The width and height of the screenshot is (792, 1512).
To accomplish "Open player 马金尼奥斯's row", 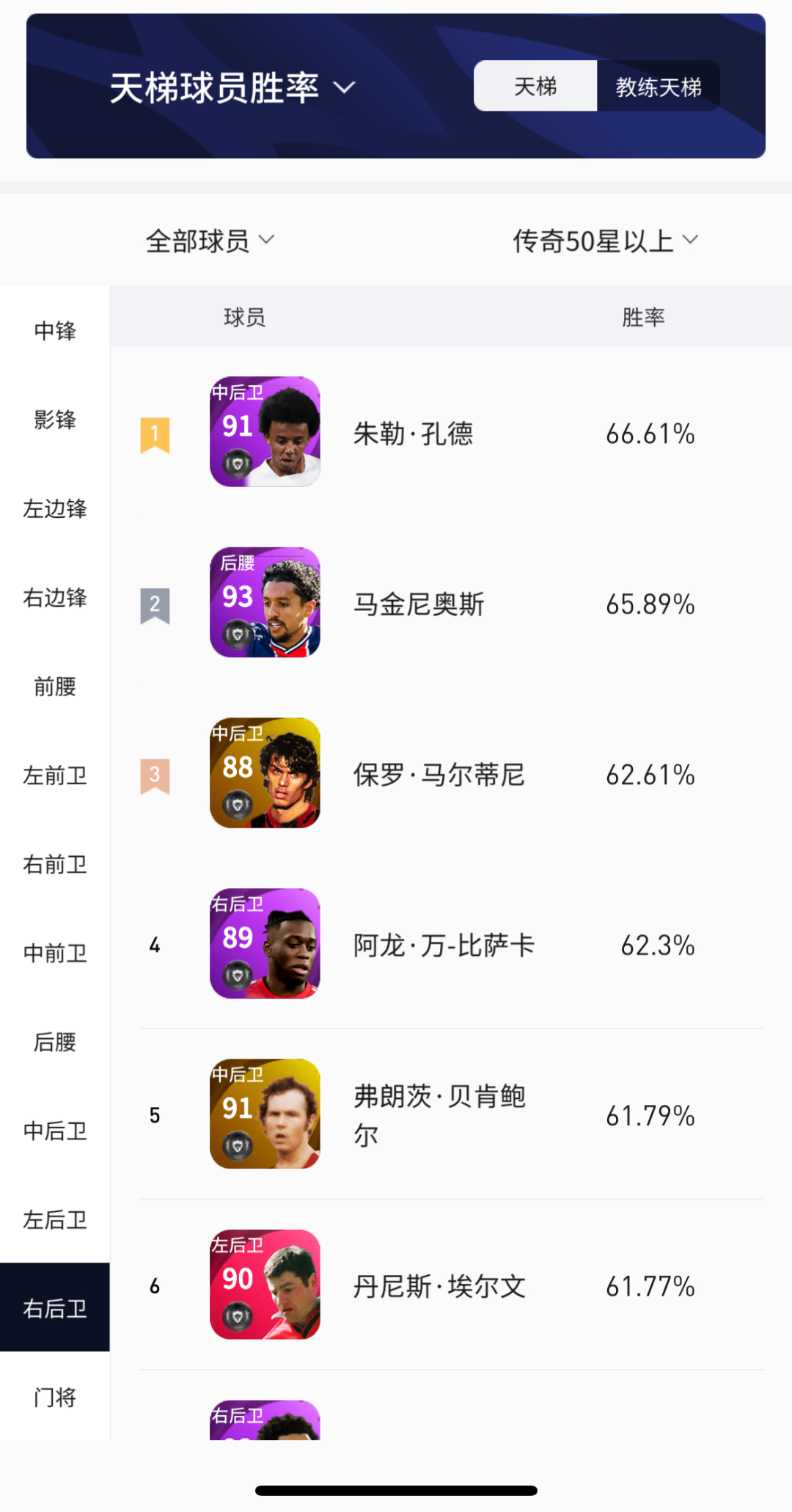I will [x=419, y=605].
